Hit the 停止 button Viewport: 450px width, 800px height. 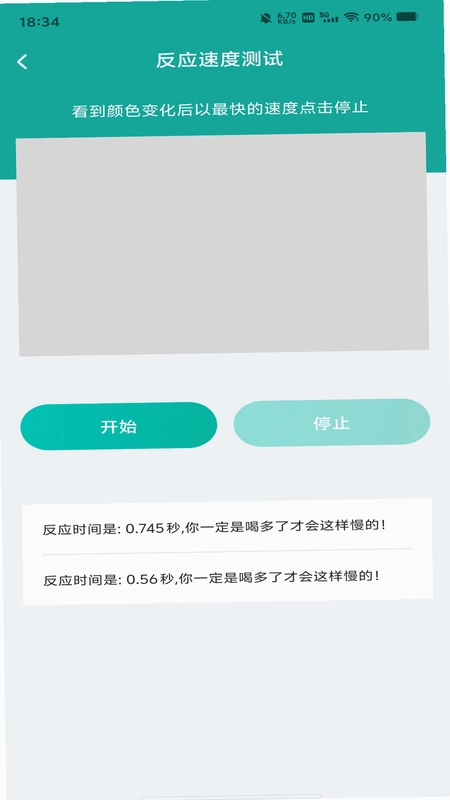click(332, 423)
